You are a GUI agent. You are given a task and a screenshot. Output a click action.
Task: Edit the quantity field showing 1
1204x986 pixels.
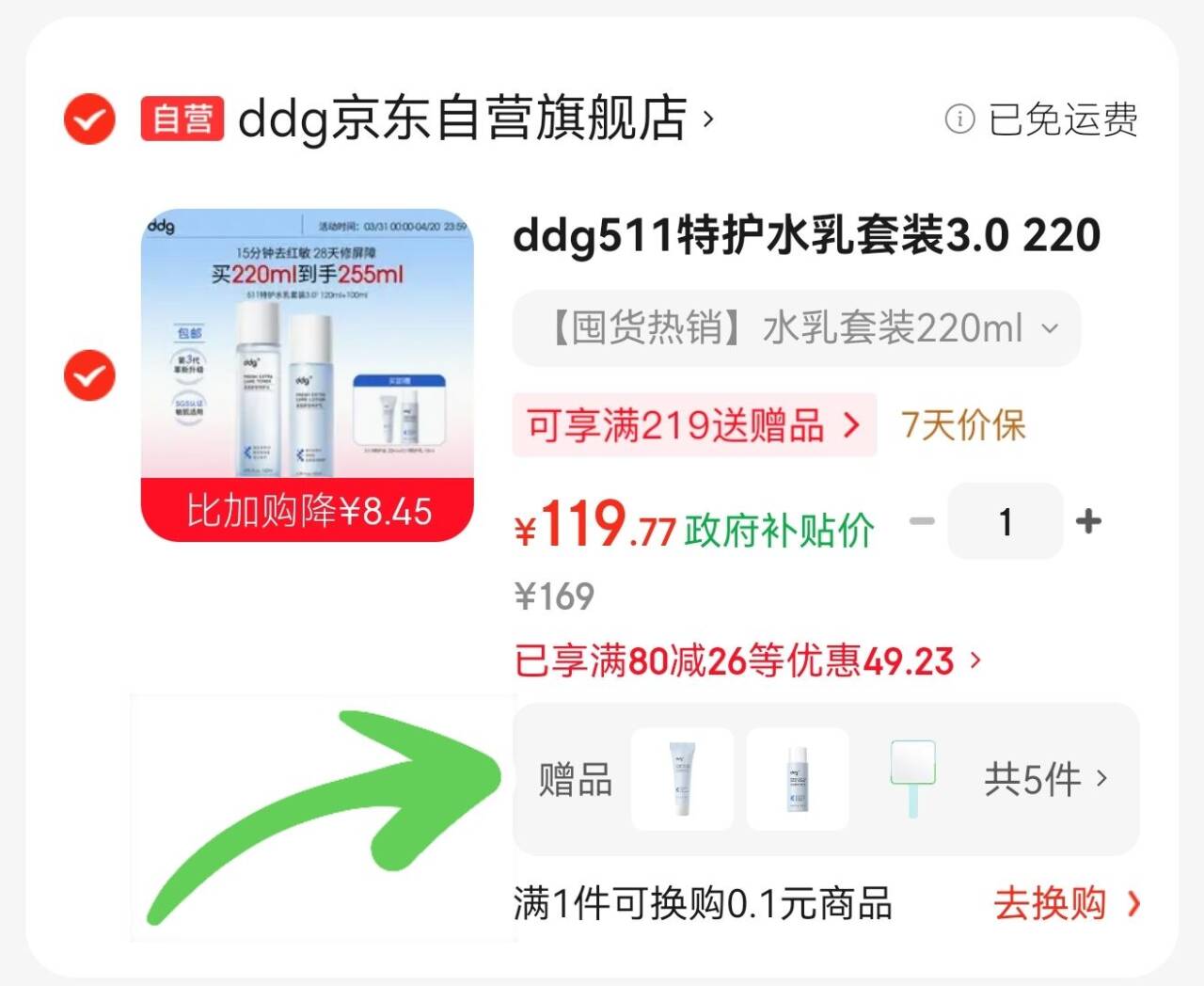1006,521
